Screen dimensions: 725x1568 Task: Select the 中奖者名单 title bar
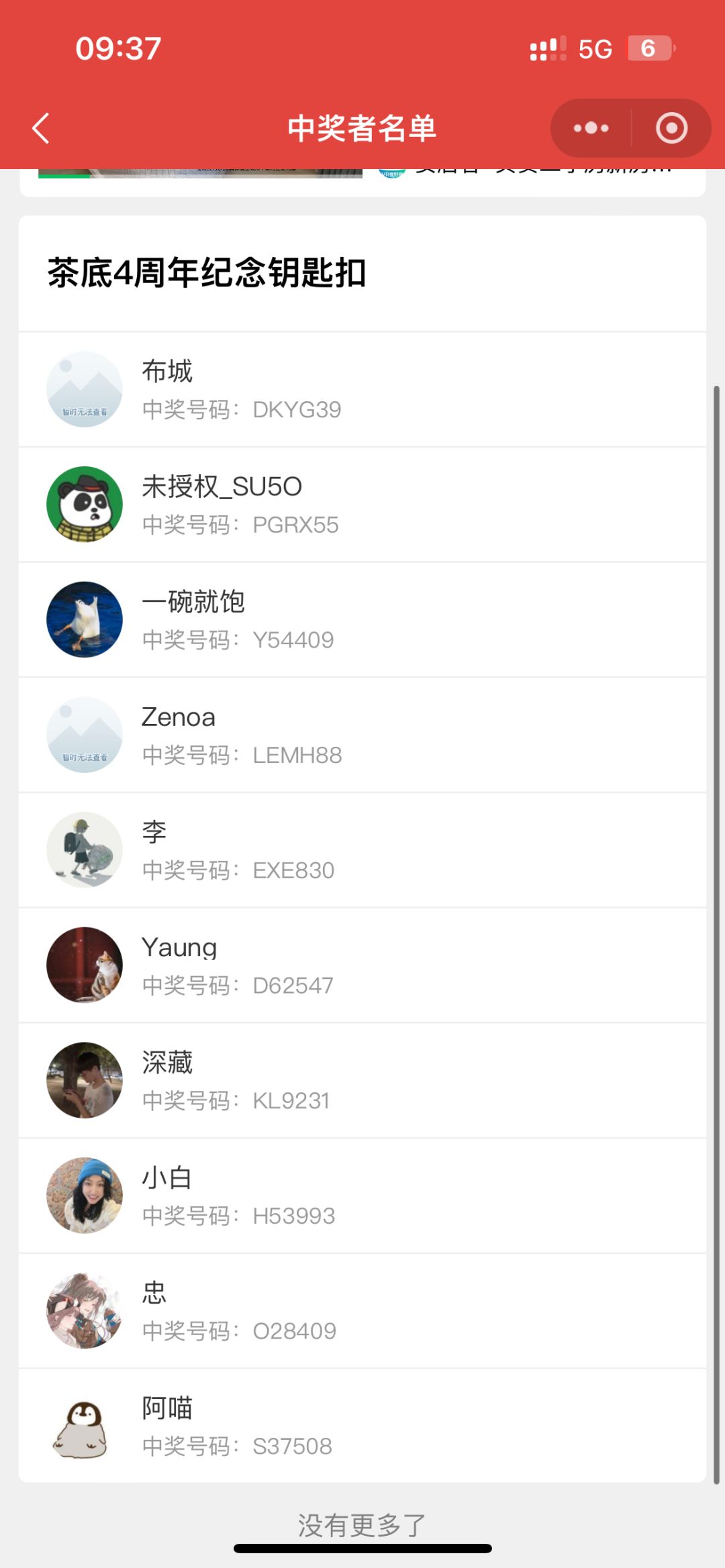tap(362, 128)
